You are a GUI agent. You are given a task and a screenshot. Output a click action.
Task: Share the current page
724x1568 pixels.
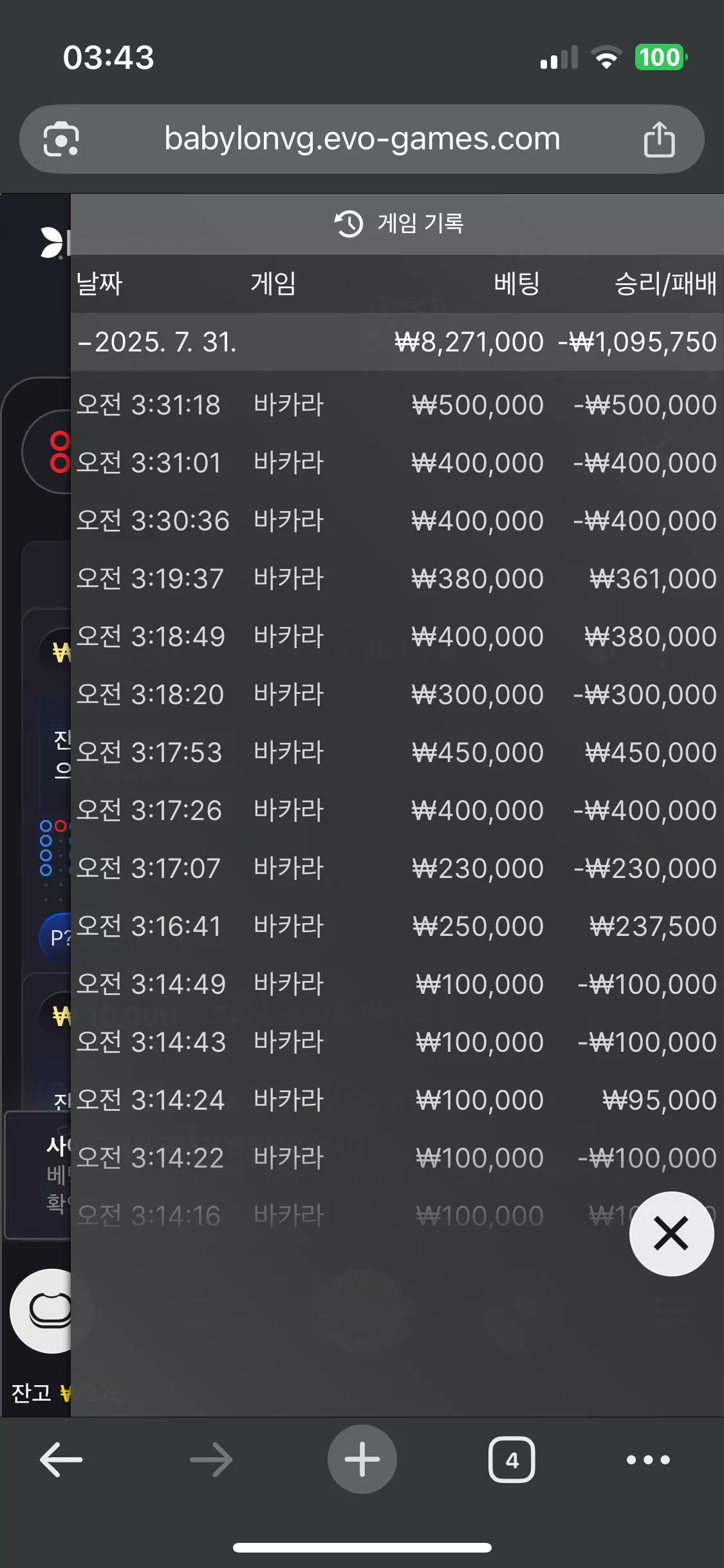coord(659,139)
